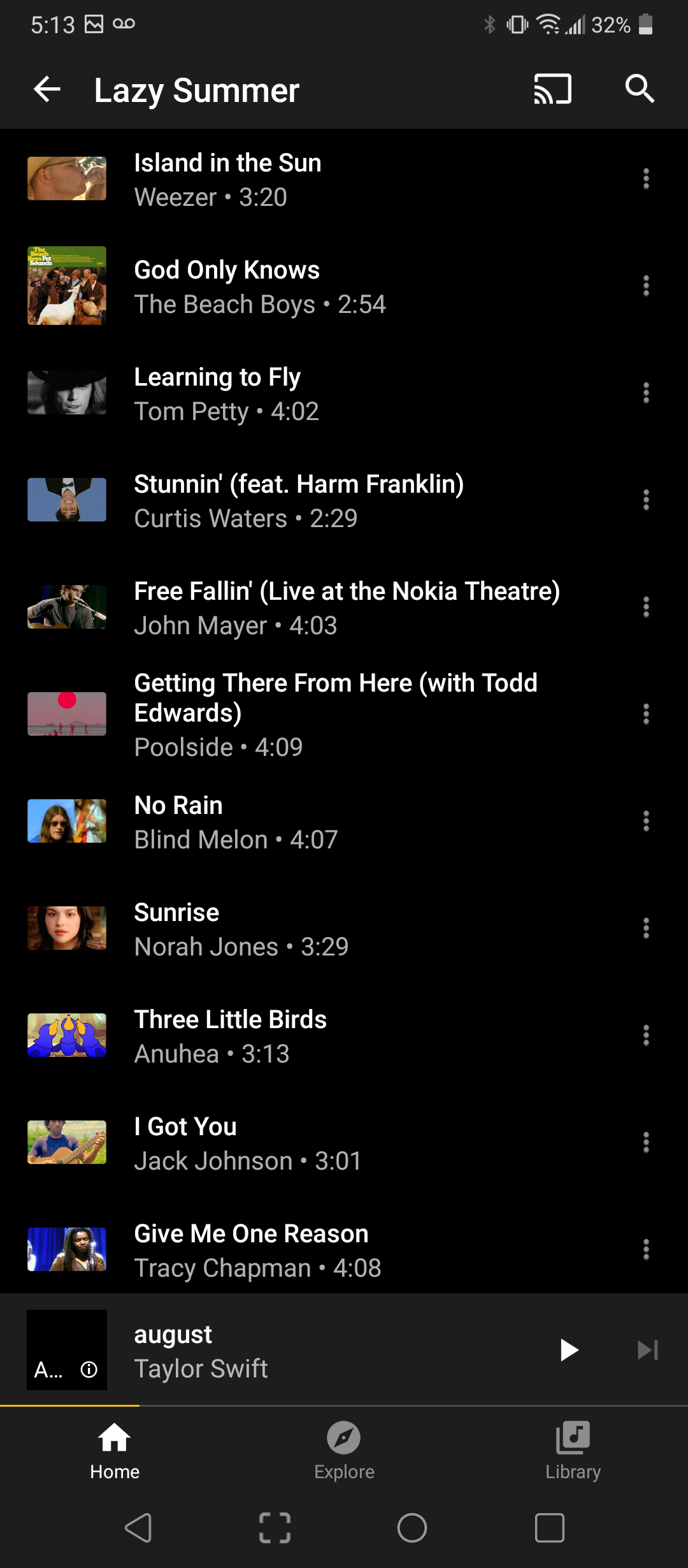Open options for Getting There From Here
Viewport: 688px width, 1568px height.
click(x=646, y=715)
